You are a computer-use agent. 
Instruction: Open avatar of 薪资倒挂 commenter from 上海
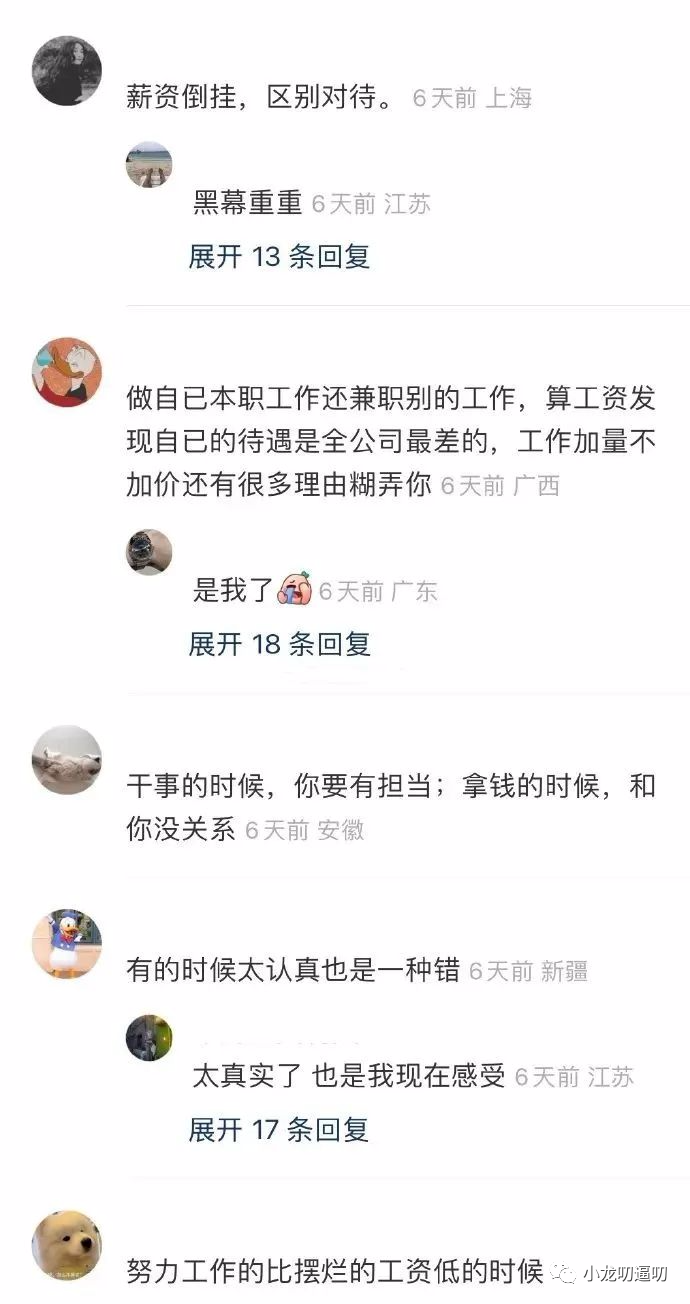tap(67, 71)
